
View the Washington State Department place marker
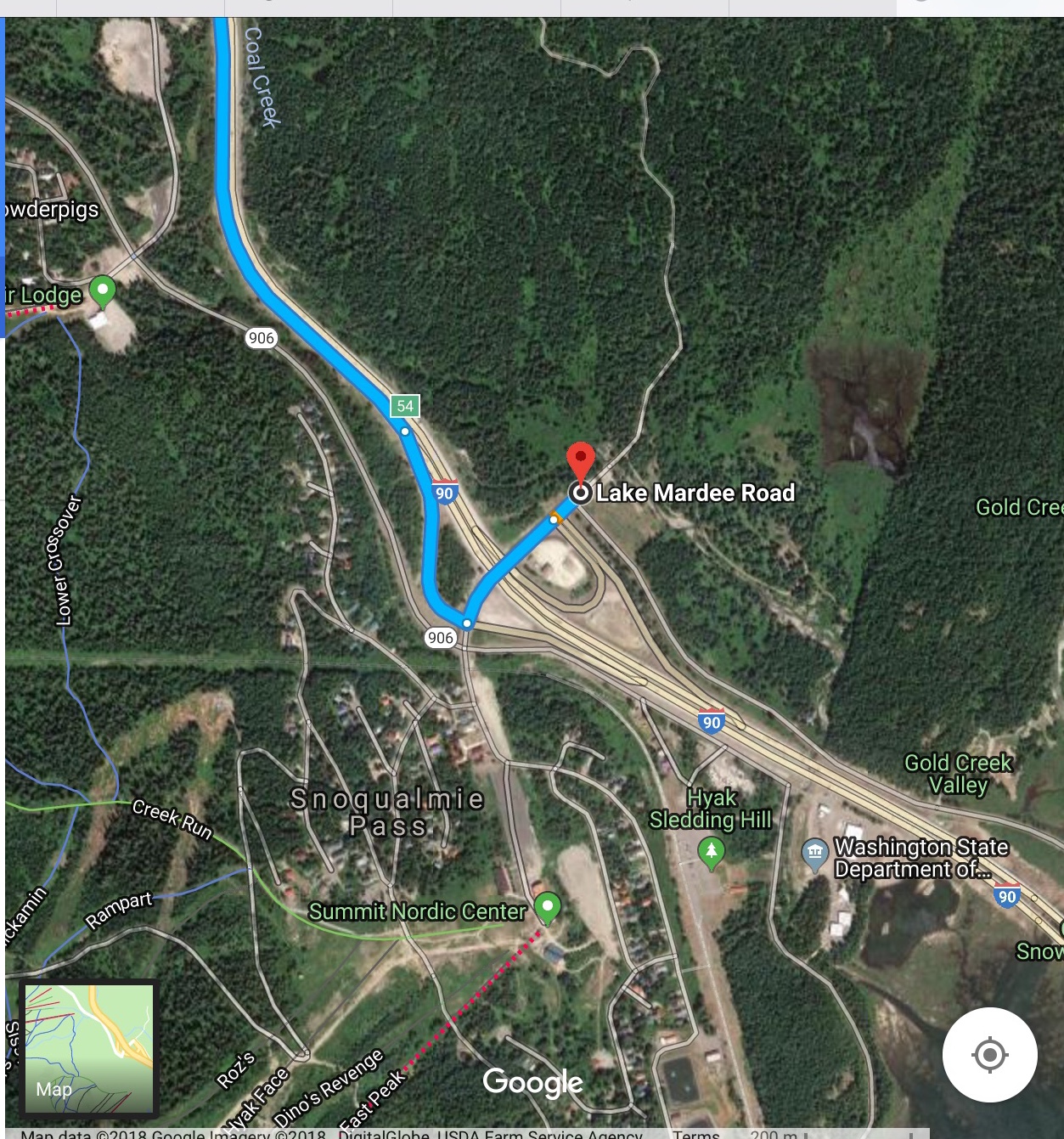coord(815,852)
